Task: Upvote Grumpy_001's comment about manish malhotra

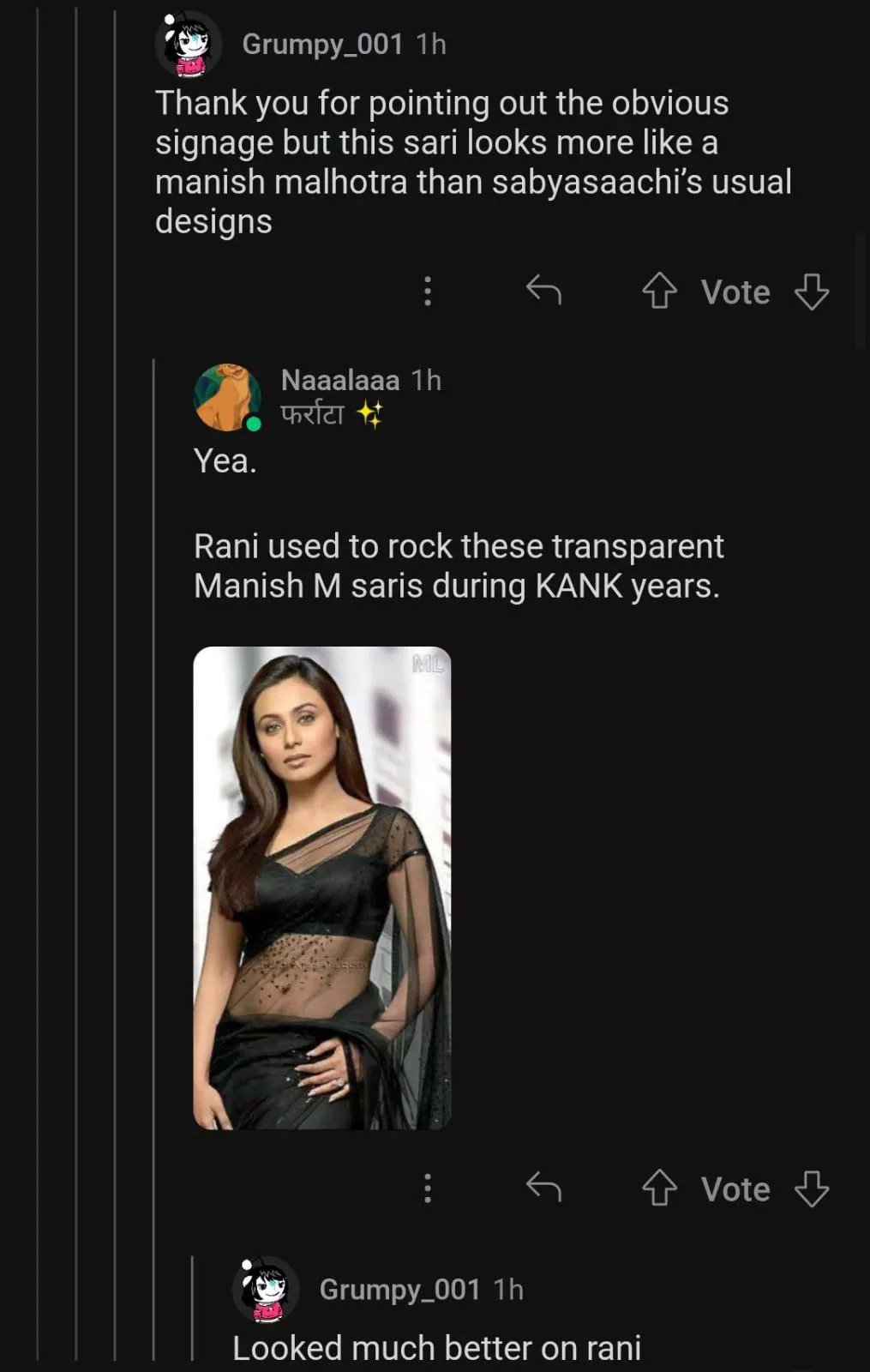Action: [x=659, y=292]
